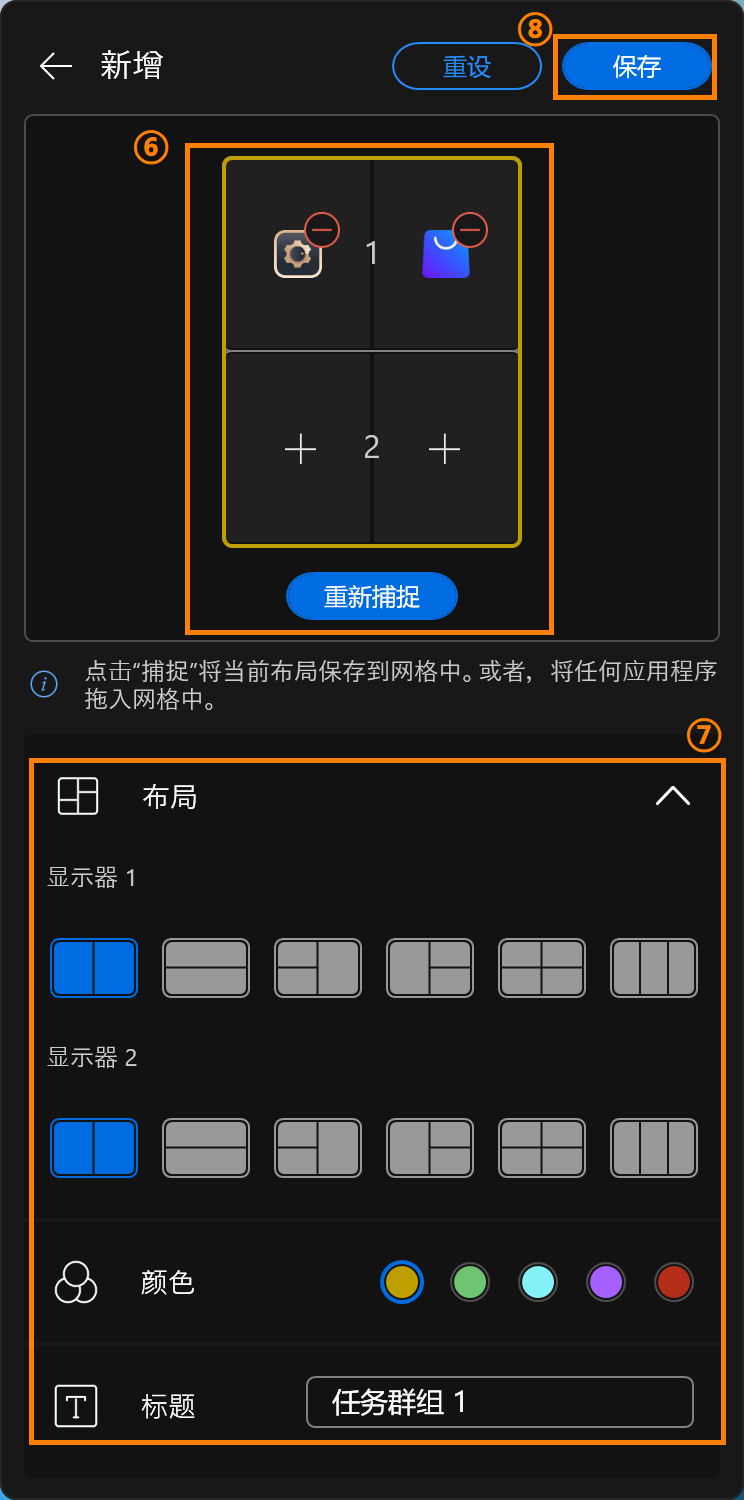Select top-bottom split layout for 显示器 1

click(x=206, y=968)
